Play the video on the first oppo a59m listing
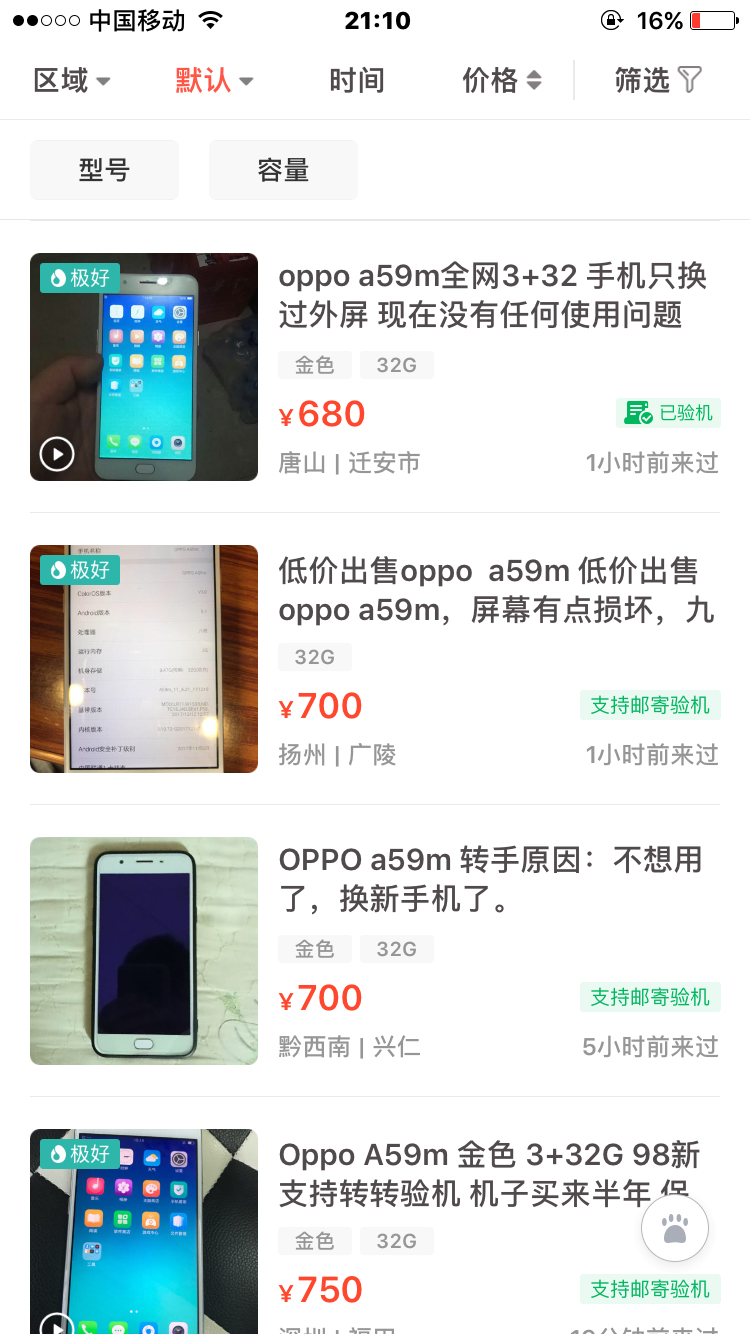 [57, 453]
